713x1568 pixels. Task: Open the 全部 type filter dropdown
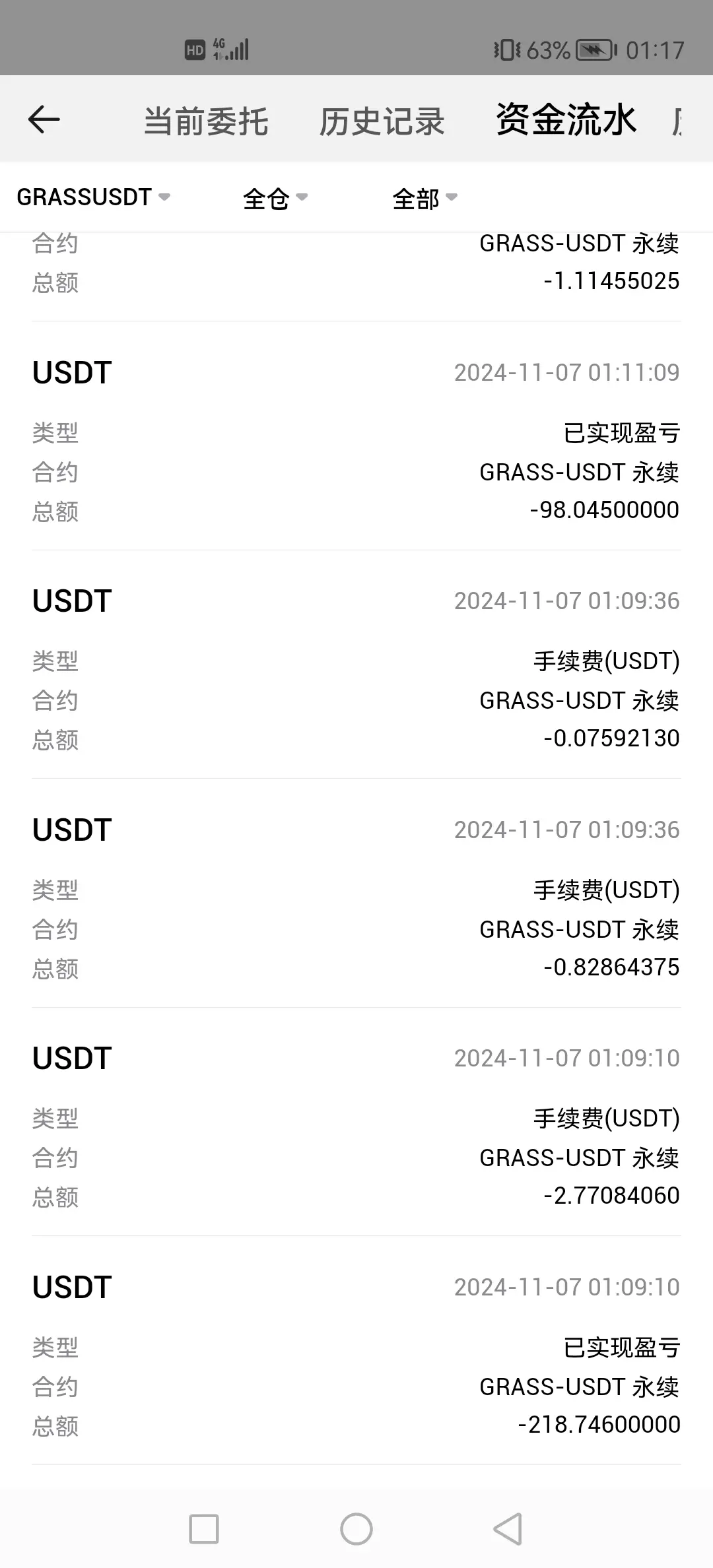click(424, 198)
